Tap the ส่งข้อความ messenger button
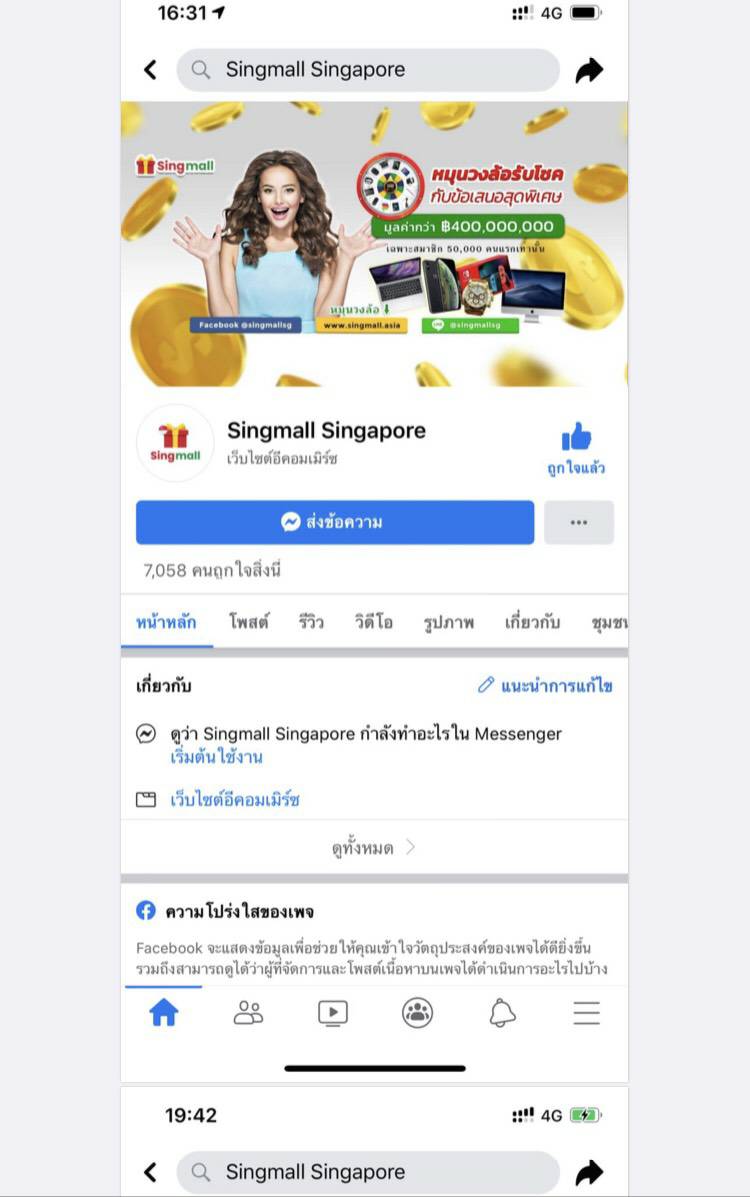 point(334,522)
